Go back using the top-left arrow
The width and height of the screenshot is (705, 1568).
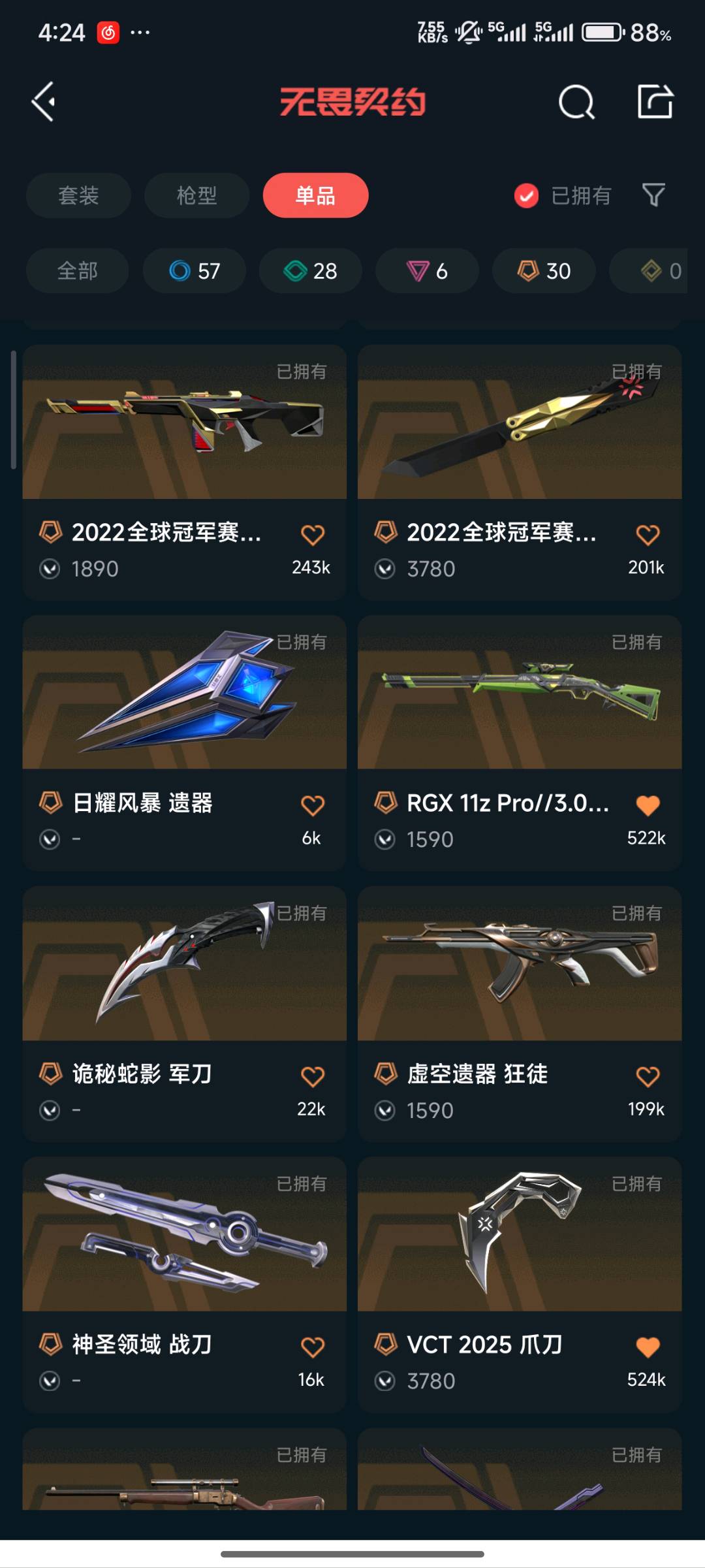tap(44, 102)
